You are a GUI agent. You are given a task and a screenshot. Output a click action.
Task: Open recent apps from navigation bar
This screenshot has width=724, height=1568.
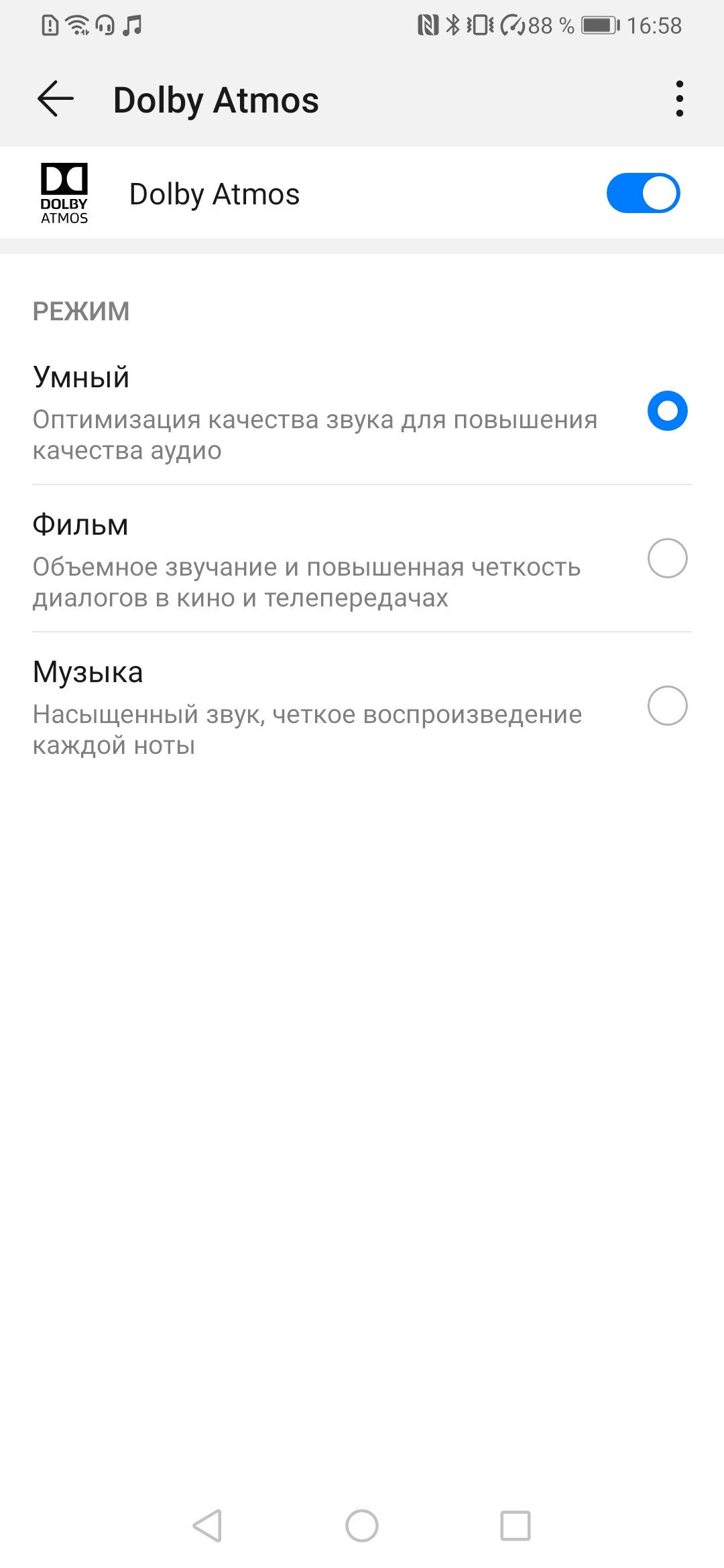[516, 1526]
